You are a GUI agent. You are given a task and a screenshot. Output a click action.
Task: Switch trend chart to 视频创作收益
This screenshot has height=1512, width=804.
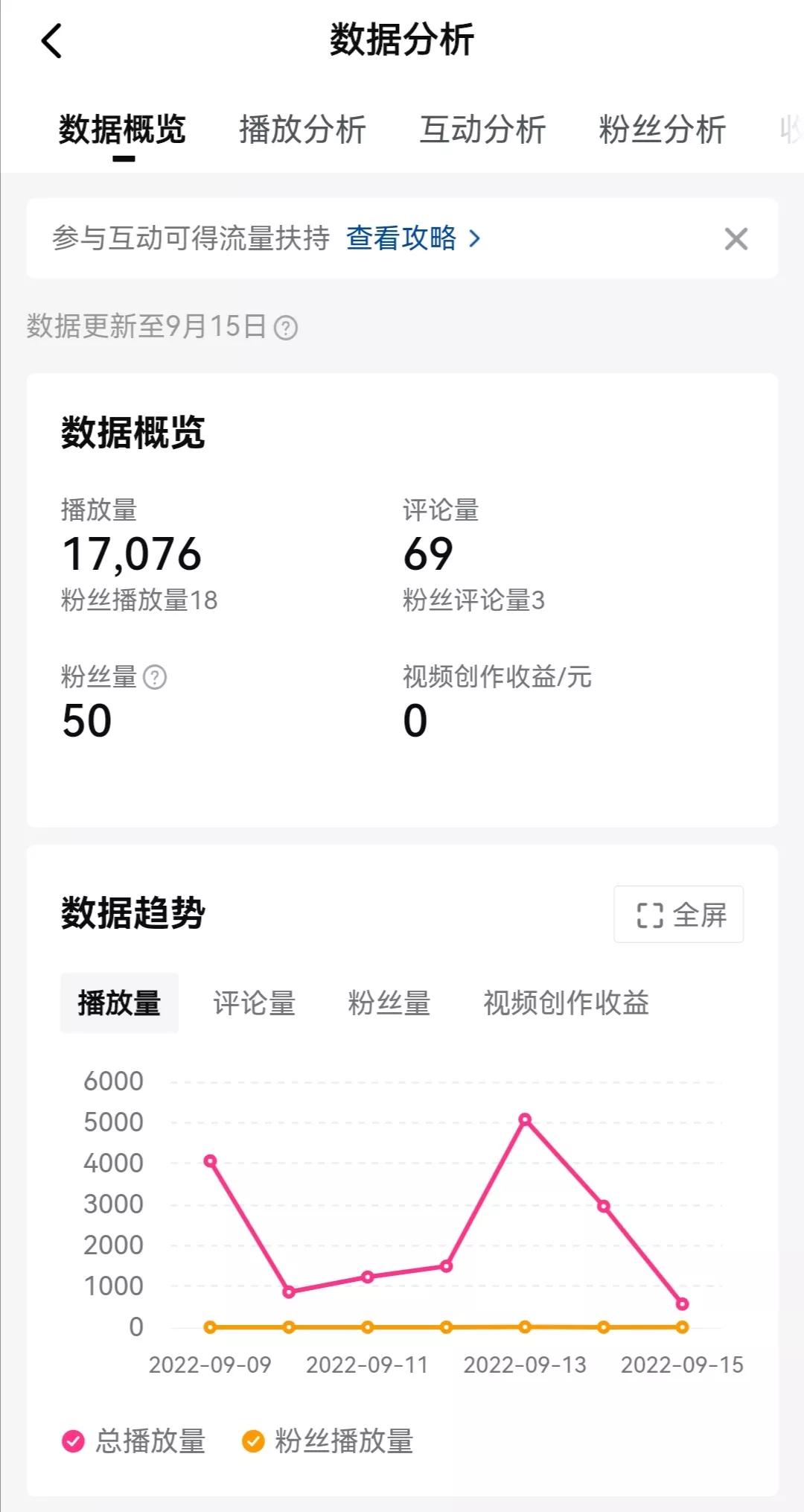click(x=566, y=1003)
